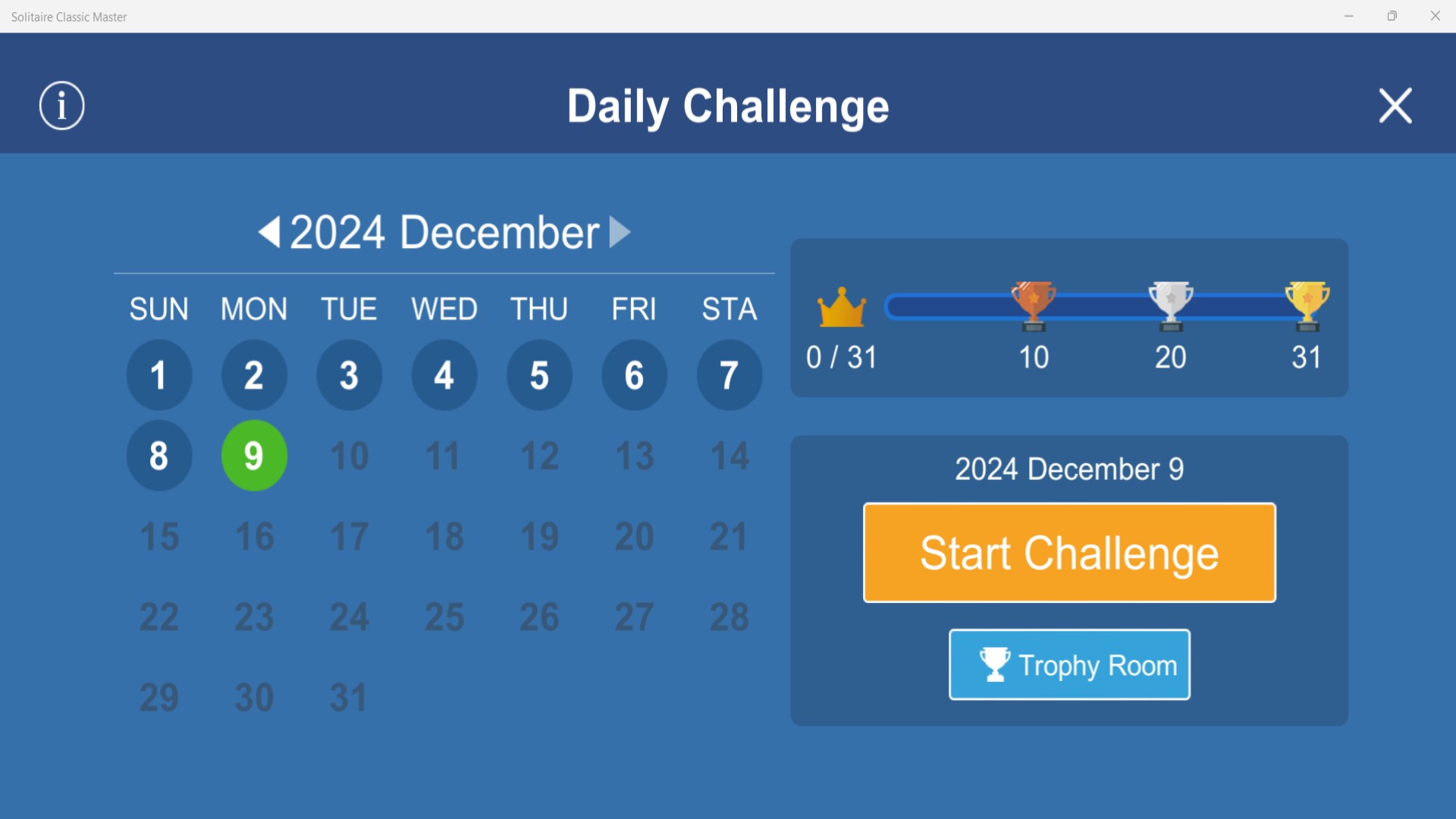Pick Saturday December 7

729,375
